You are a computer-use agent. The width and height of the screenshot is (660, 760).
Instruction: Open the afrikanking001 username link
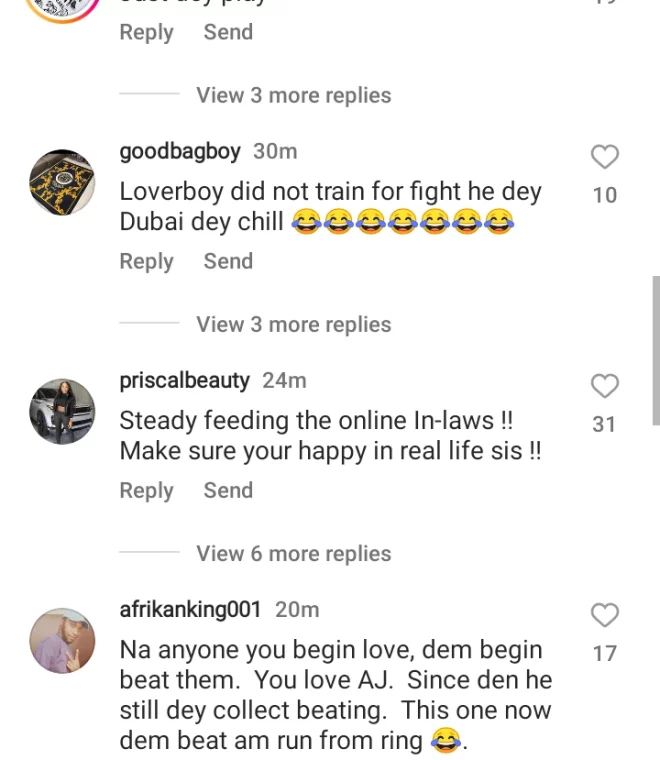[x=190, y=609]
